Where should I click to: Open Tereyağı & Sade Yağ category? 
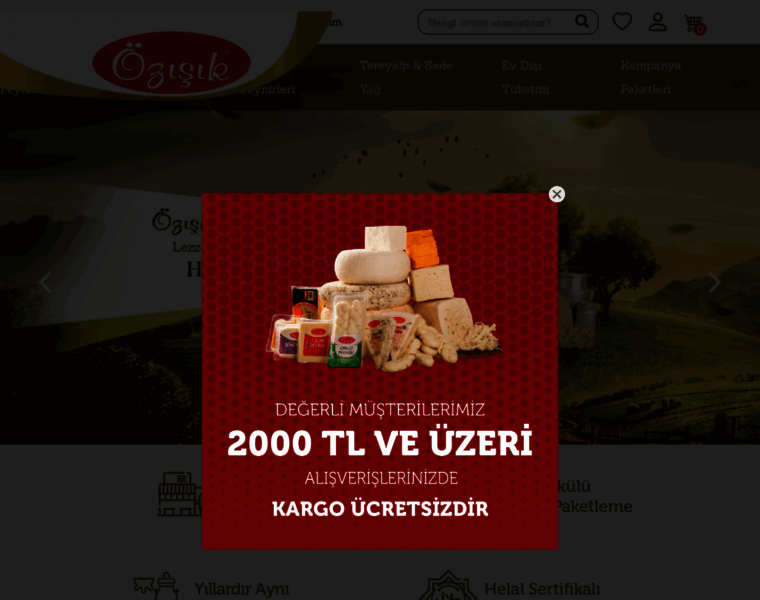coord(405,77)
